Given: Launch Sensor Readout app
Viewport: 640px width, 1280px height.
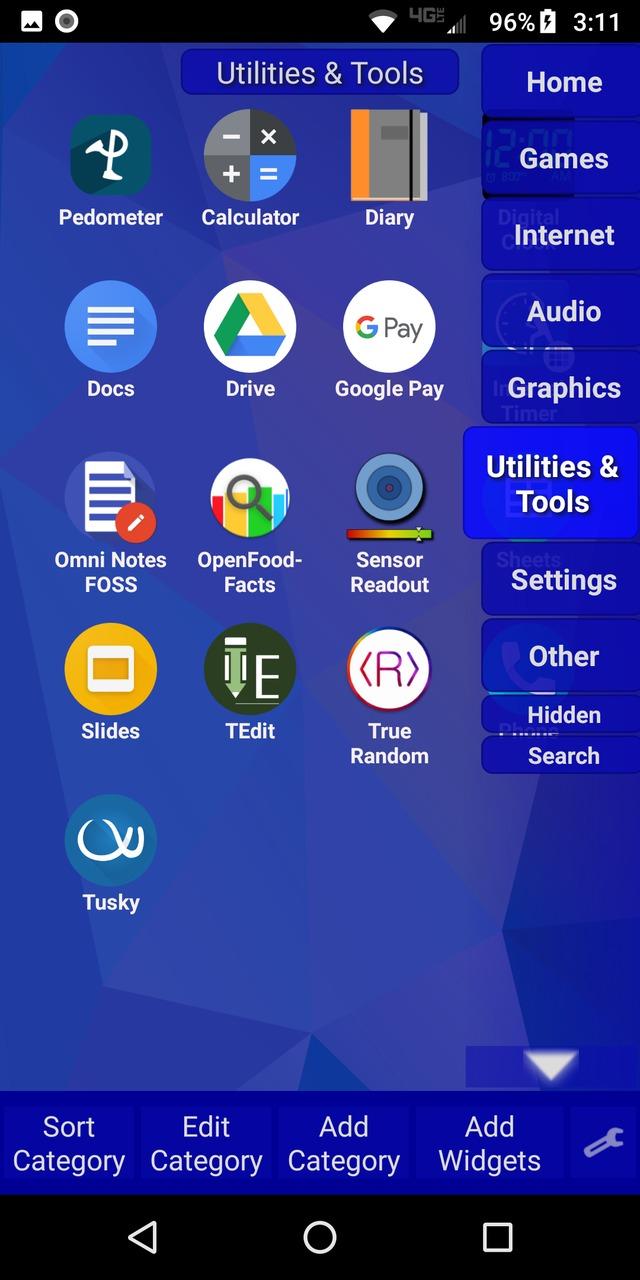Looking at the screenshot, I should (389, 498).
